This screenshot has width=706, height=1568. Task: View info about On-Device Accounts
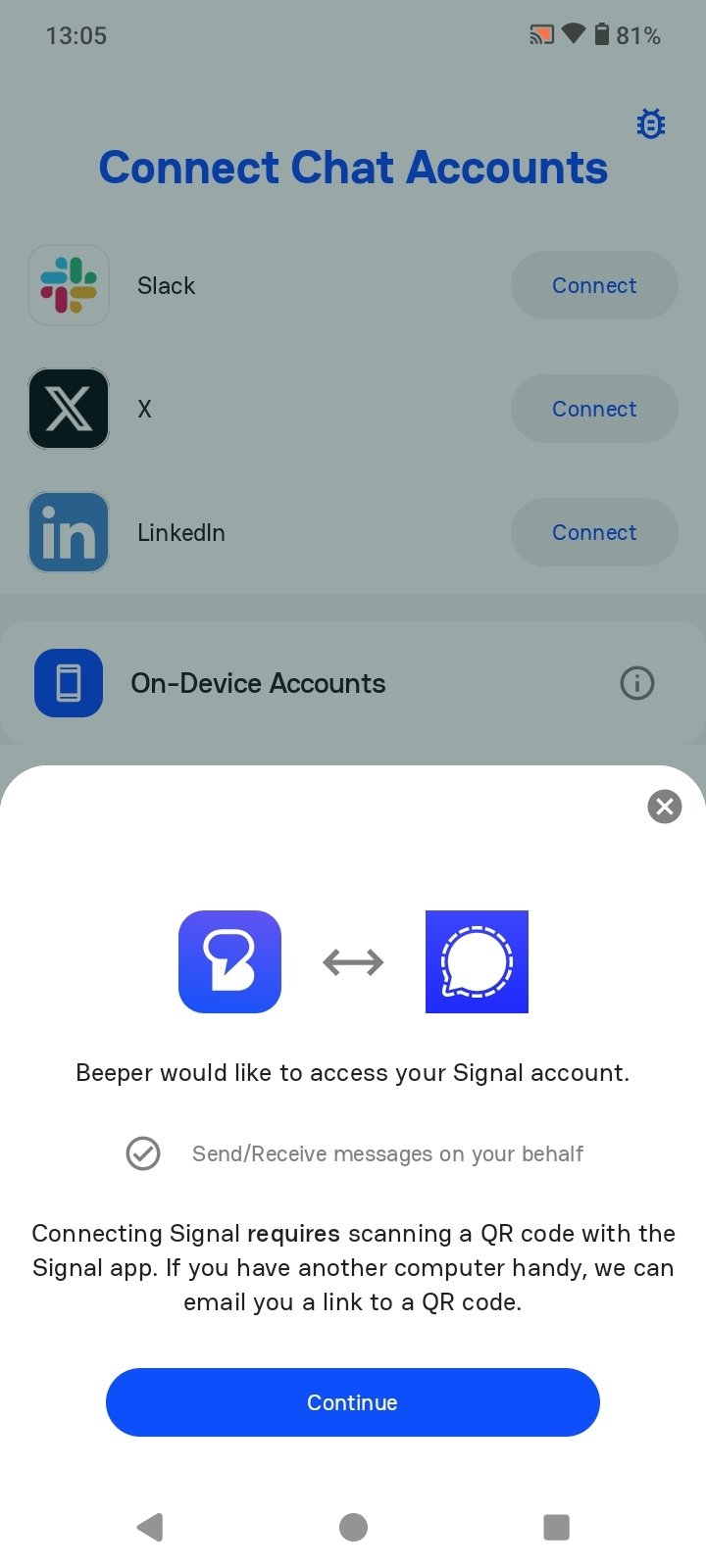(636, 683)
